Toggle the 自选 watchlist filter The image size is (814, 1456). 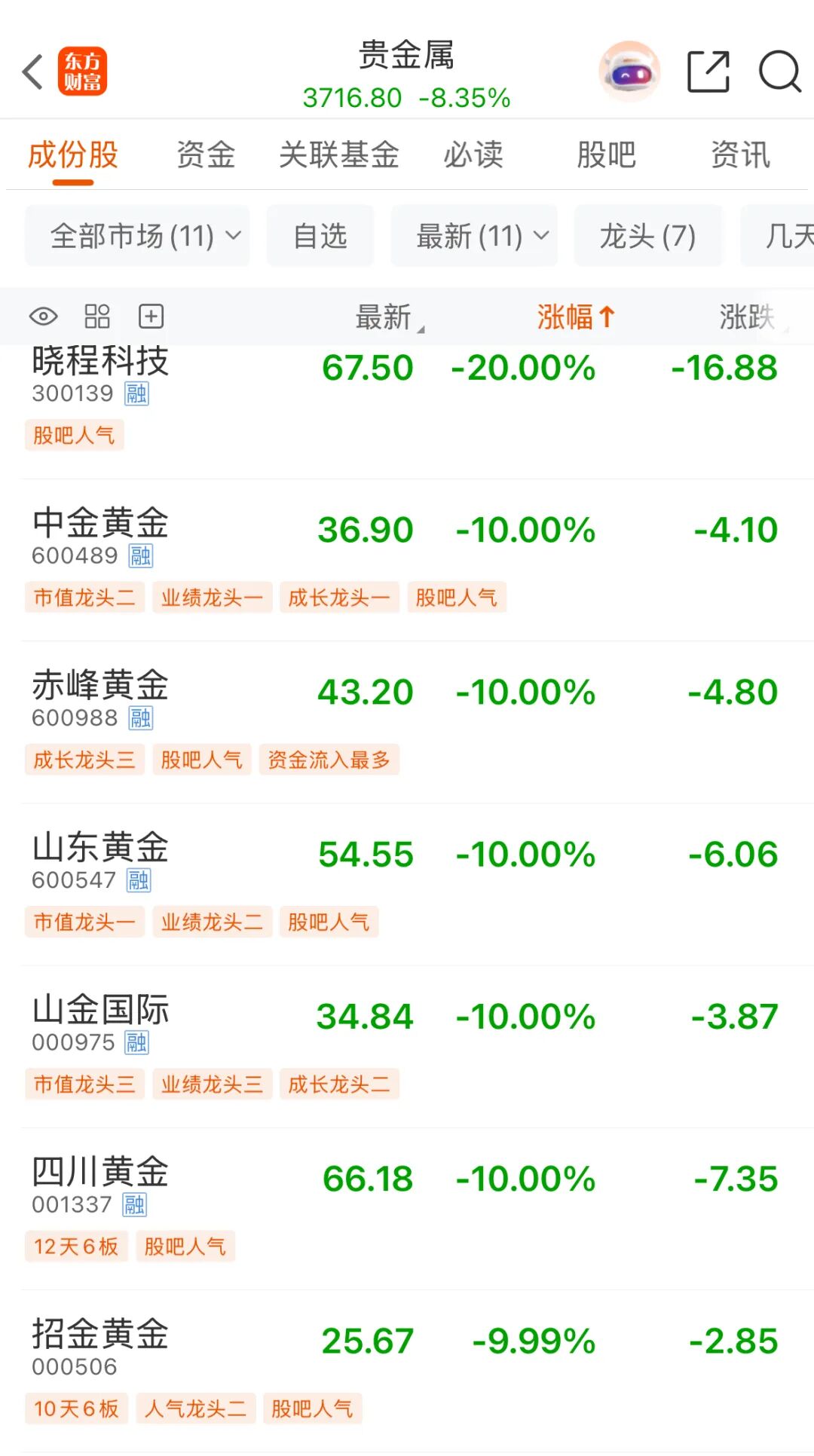tap(320, 236)
